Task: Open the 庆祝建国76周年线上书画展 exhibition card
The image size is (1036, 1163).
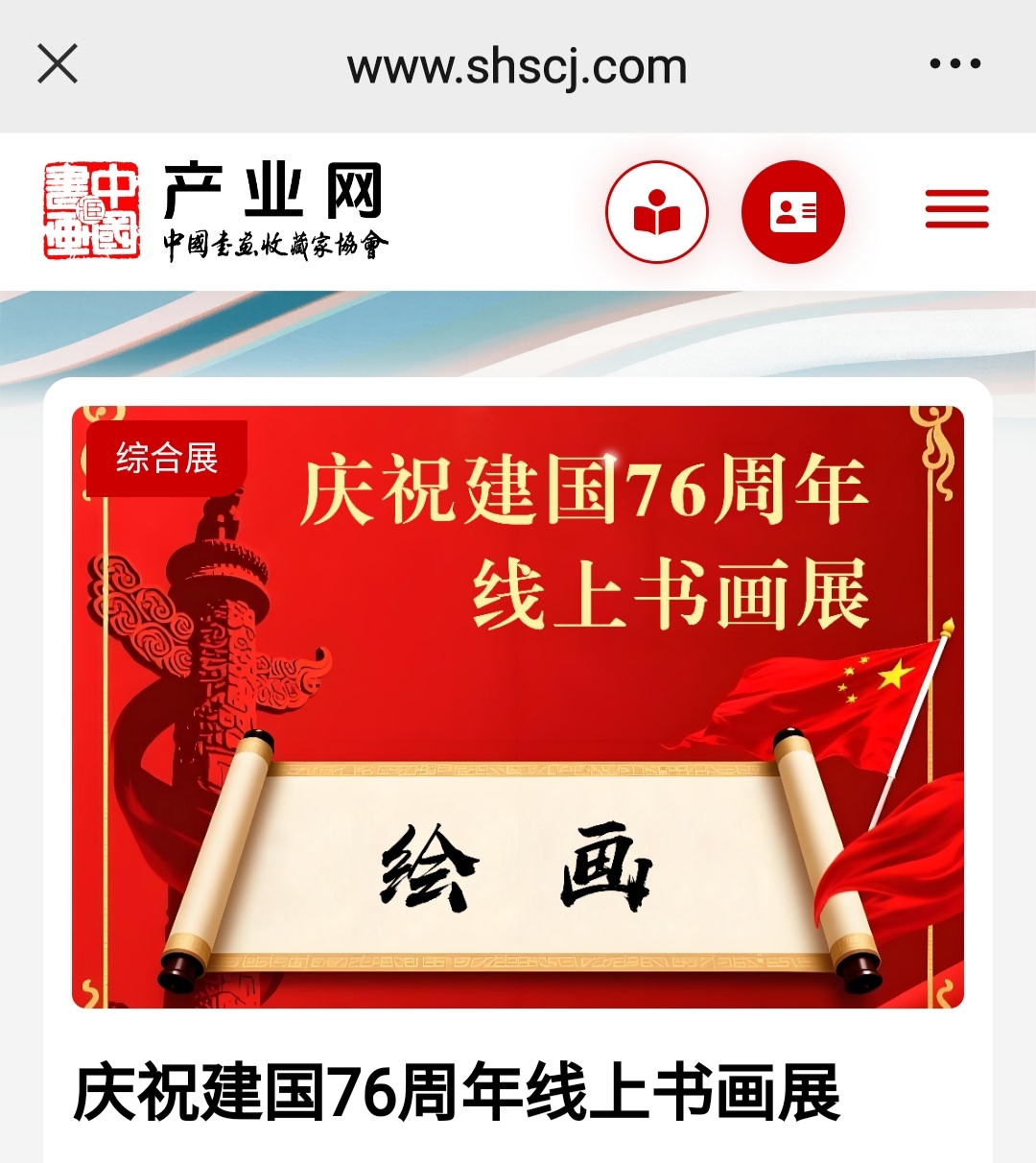Action: 518,707
